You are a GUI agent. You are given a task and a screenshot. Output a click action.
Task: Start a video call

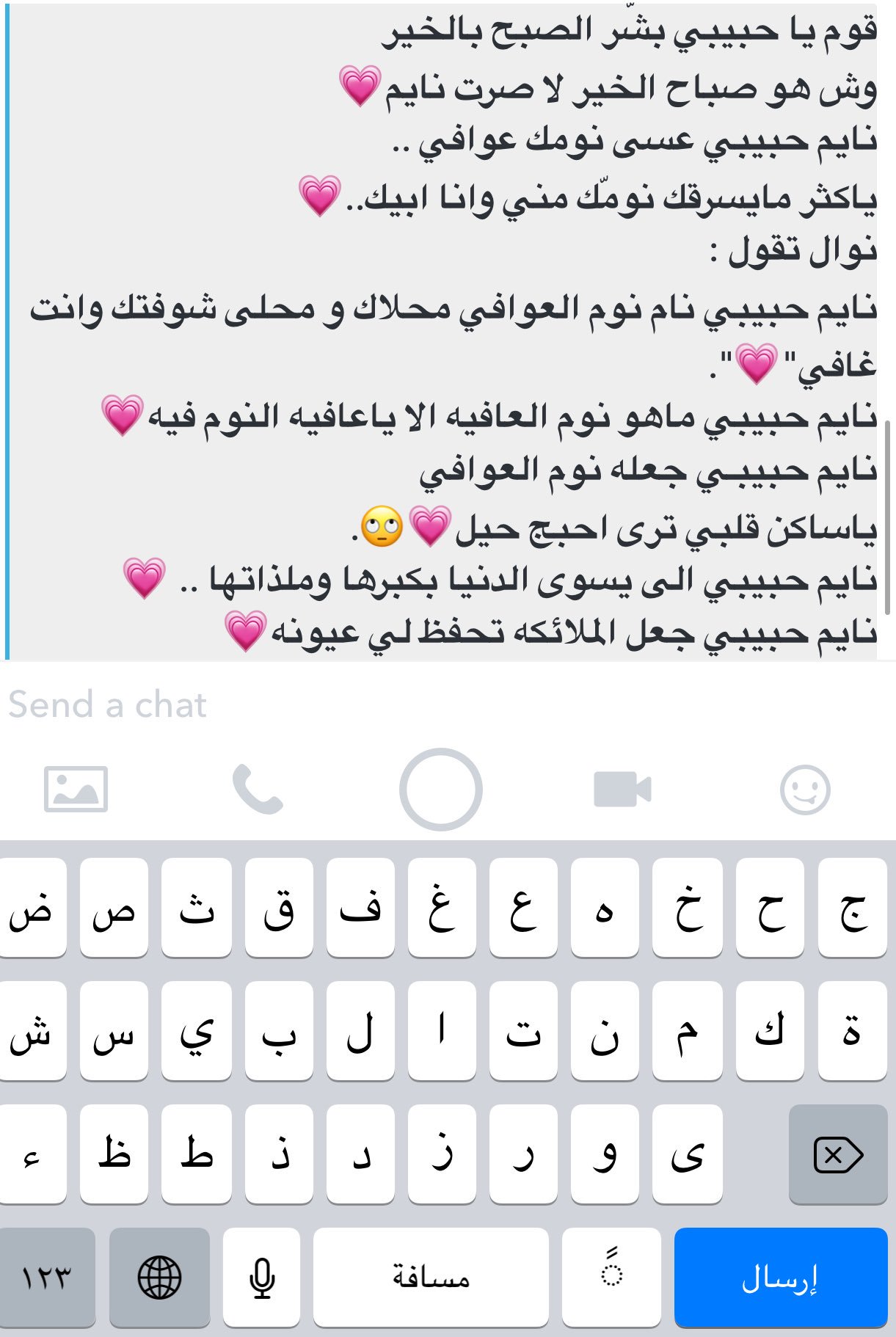[622, 790]
